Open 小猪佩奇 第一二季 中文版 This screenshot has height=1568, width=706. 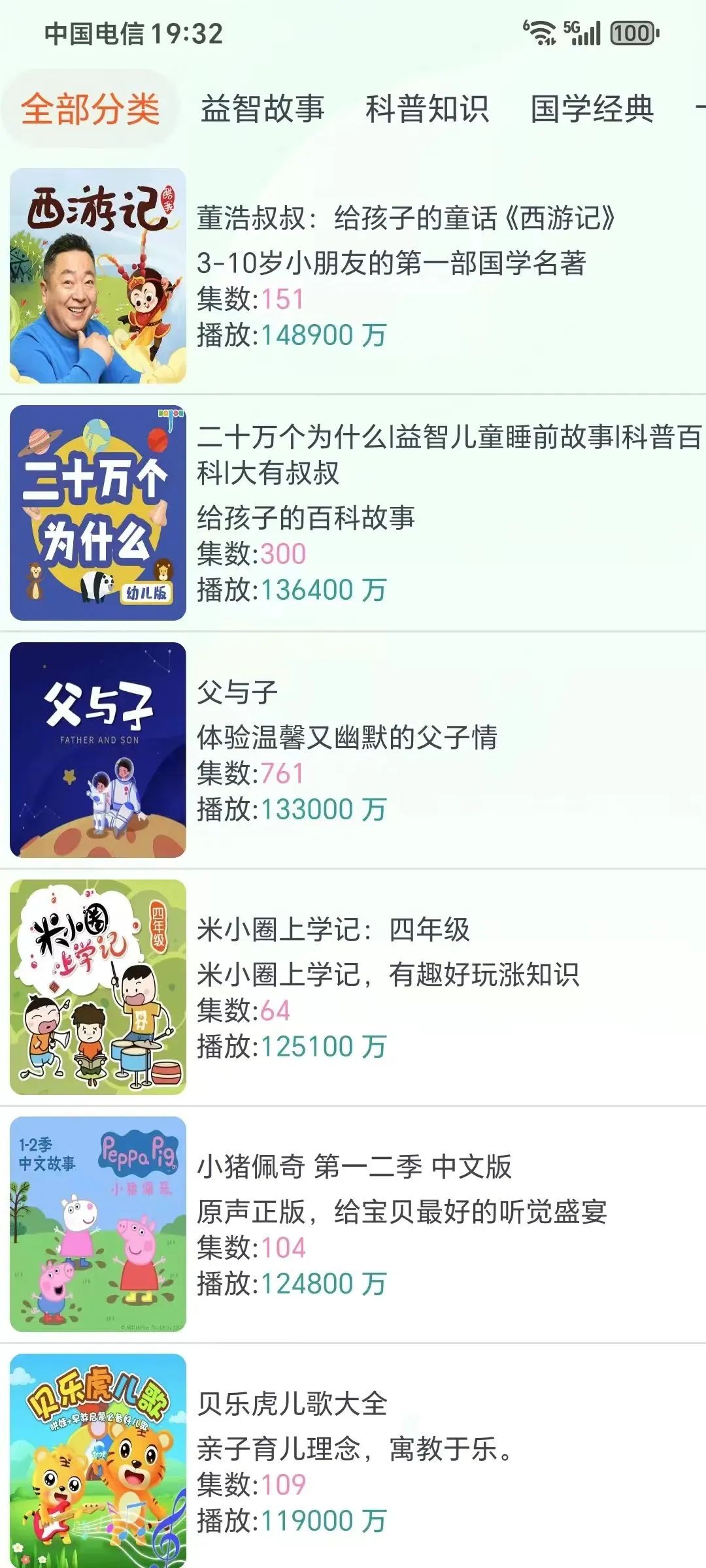click(353, 1224)
